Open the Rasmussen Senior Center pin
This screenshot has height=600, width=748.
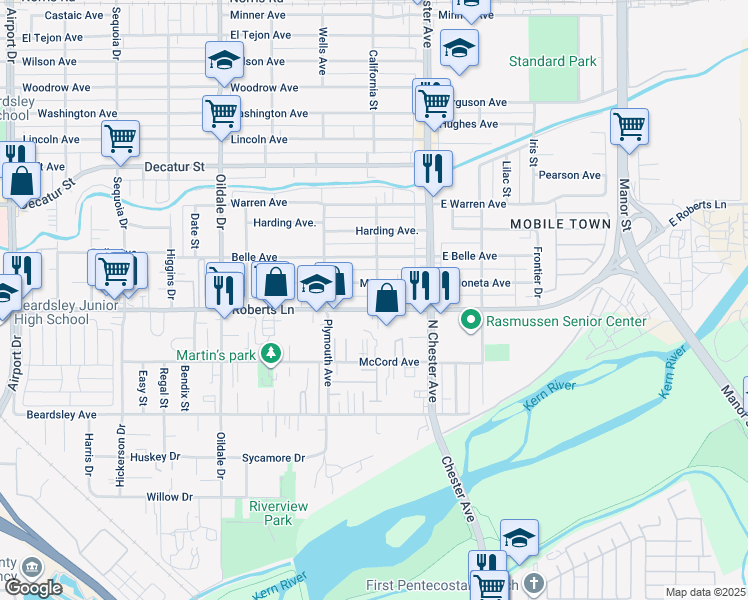(471, 321)
